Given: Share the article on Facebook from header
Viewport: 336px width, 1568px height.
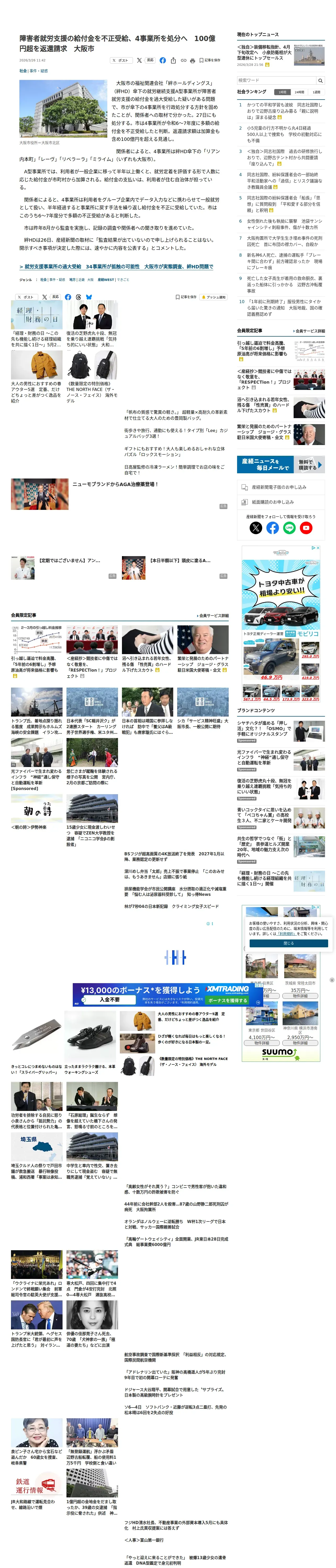Looking at the screenshot, I should tap(163, 60).
